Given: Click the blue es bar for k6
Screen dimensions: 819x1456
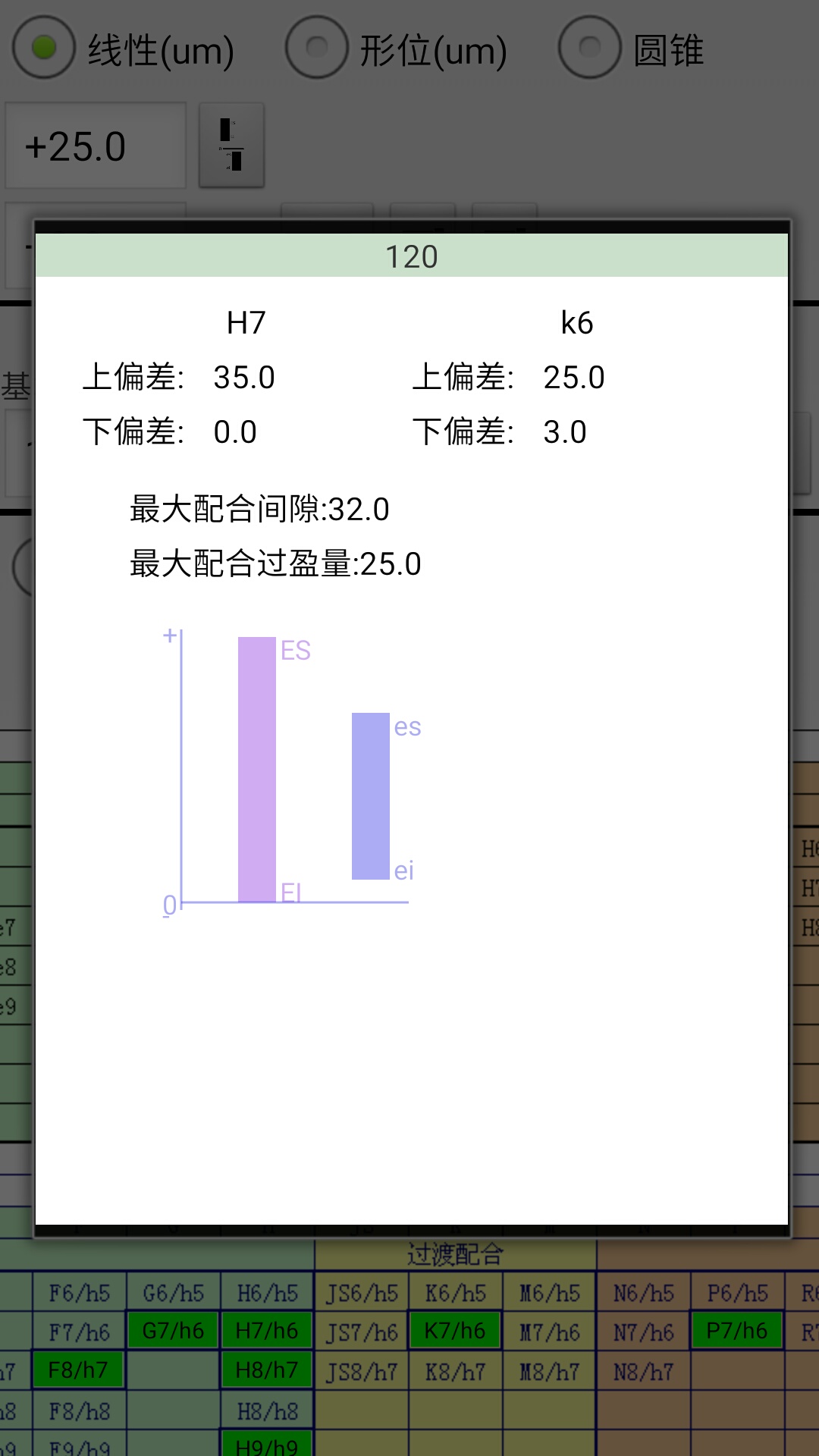Looking at the screenshot, I should coord(371,796).
